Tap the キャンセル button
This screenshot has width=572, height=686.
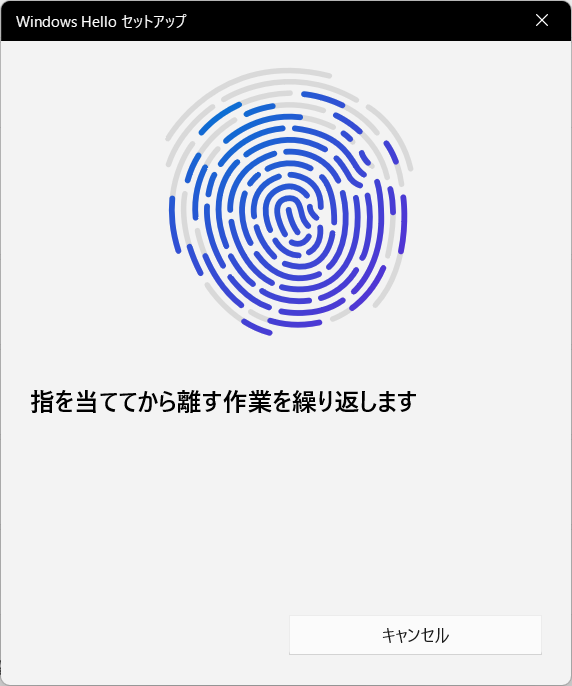click(415, 635)
